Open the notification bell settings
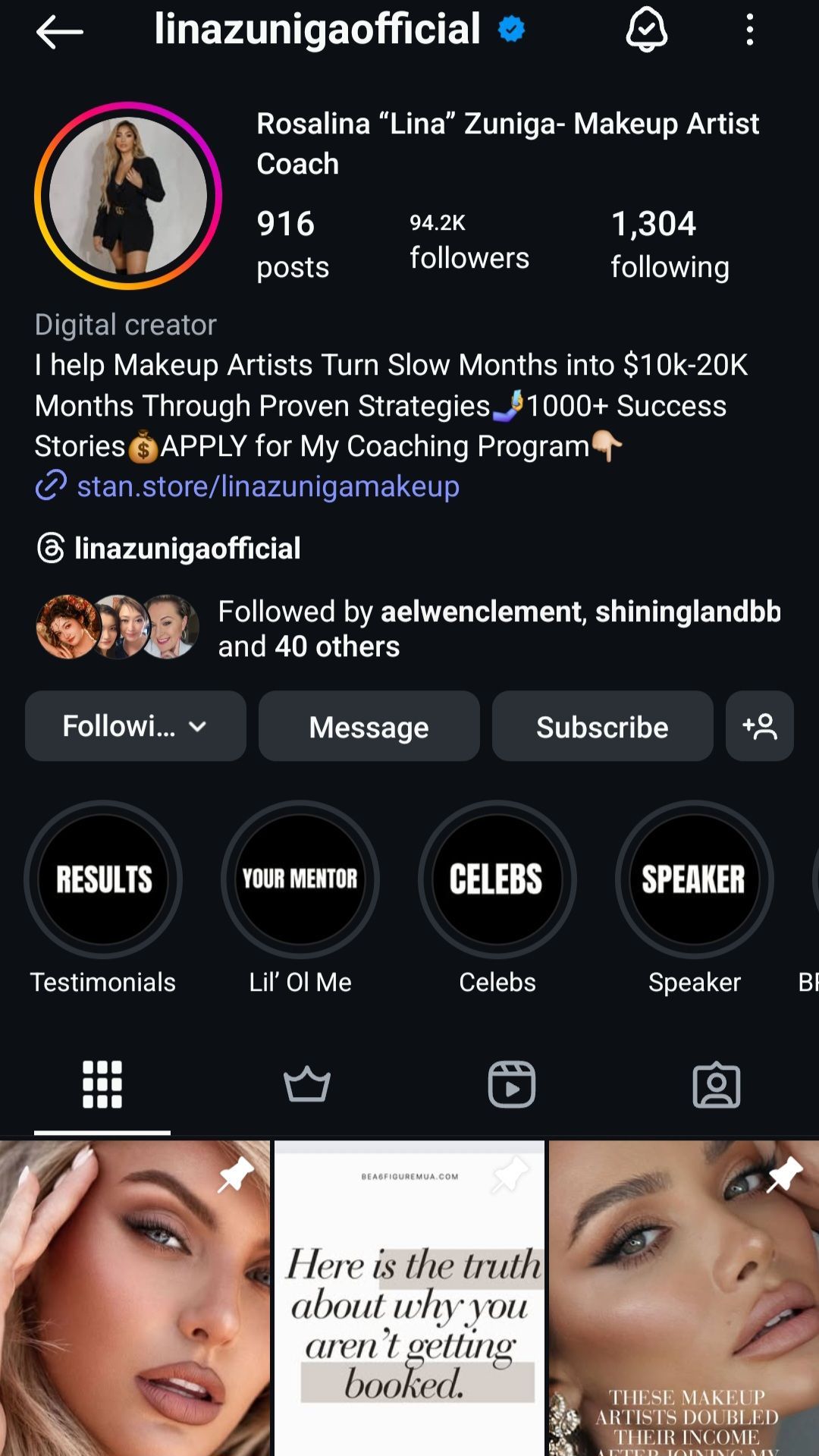This screenshot has width=819, height=1456. [646, 31]
